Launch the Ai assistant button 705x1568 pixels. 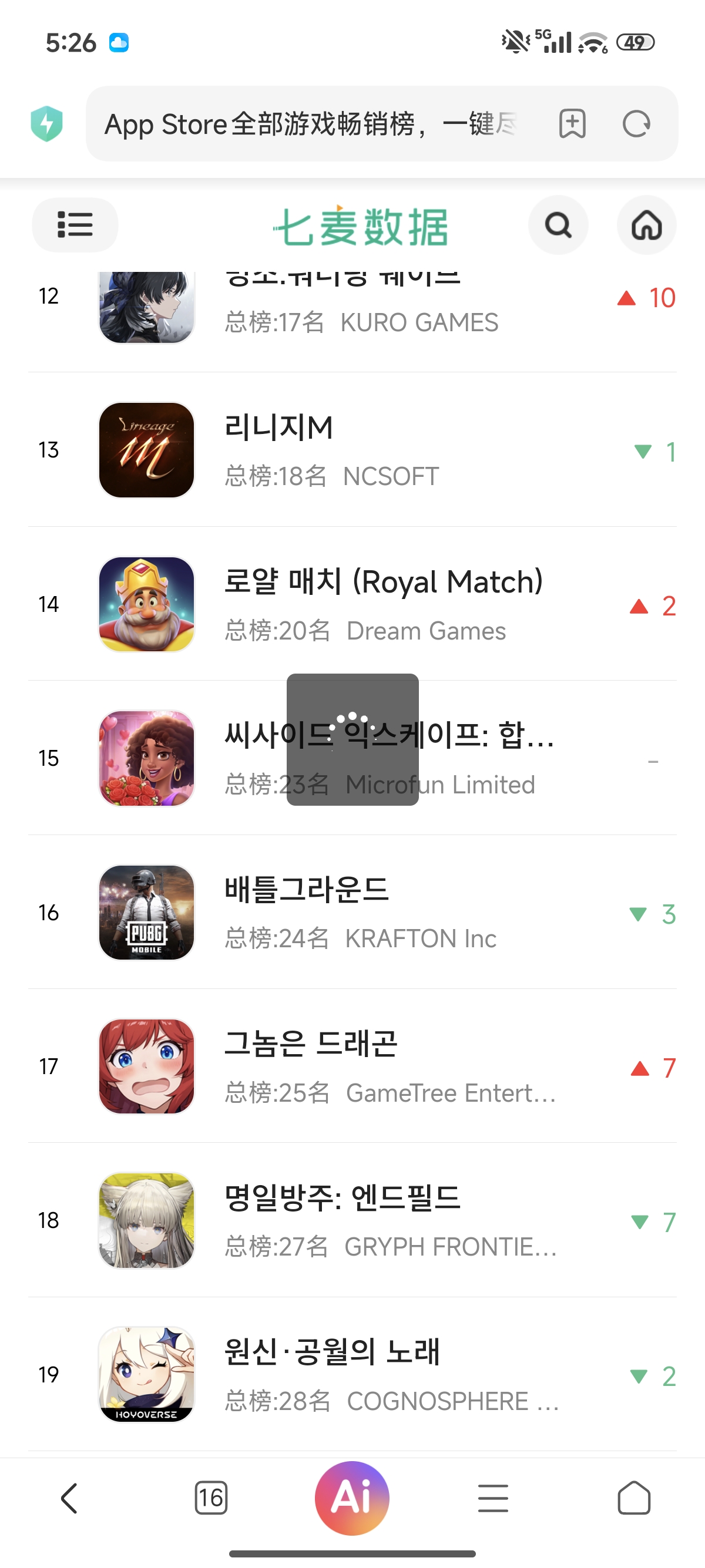352,1498
